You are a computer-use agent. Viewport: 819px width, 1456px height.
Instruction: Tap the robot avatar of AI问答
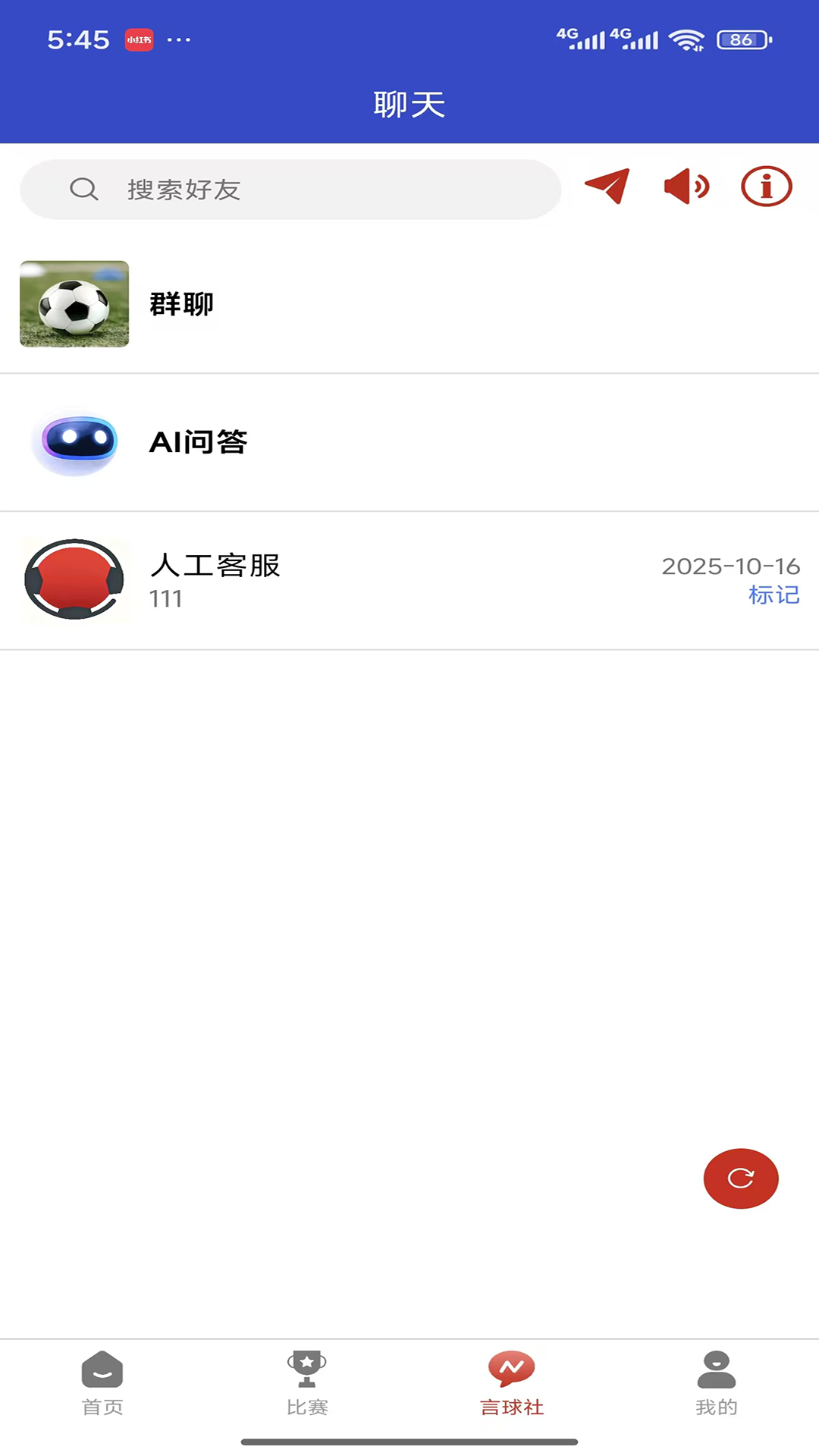74,442
